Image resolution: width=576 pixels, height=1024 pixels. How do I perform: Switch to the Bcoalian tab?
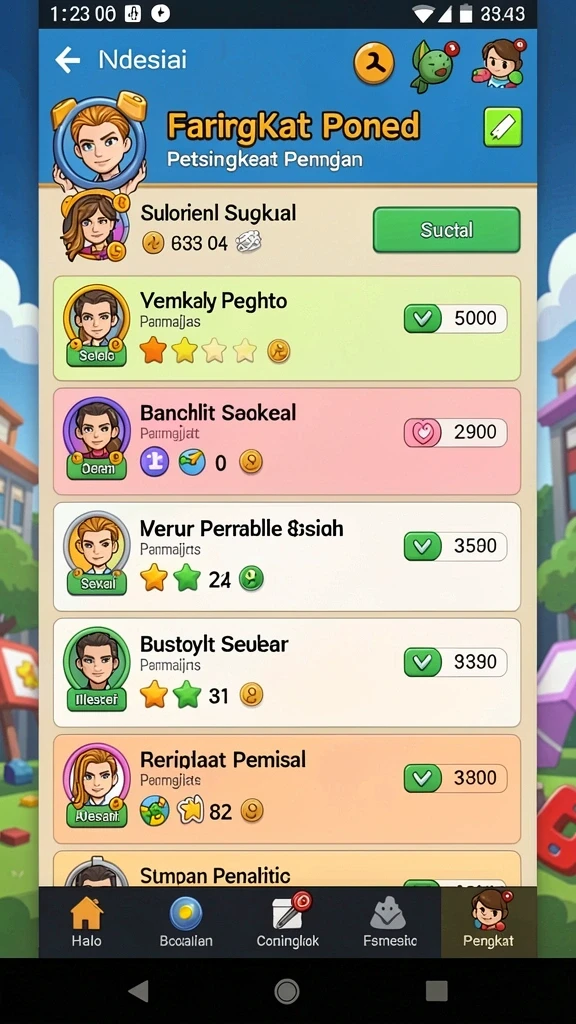(x=186, y=922)
